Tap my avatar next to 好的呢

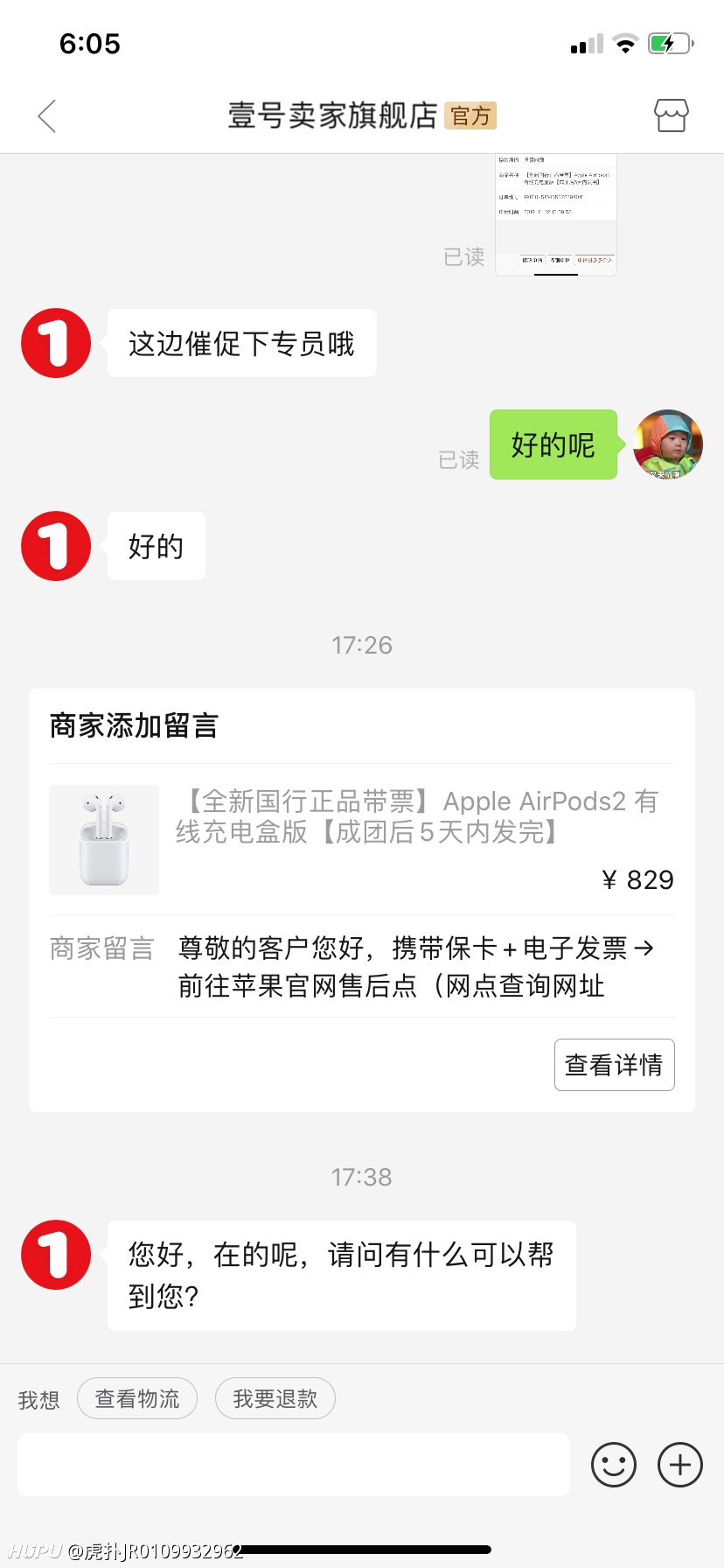(668, 444)
